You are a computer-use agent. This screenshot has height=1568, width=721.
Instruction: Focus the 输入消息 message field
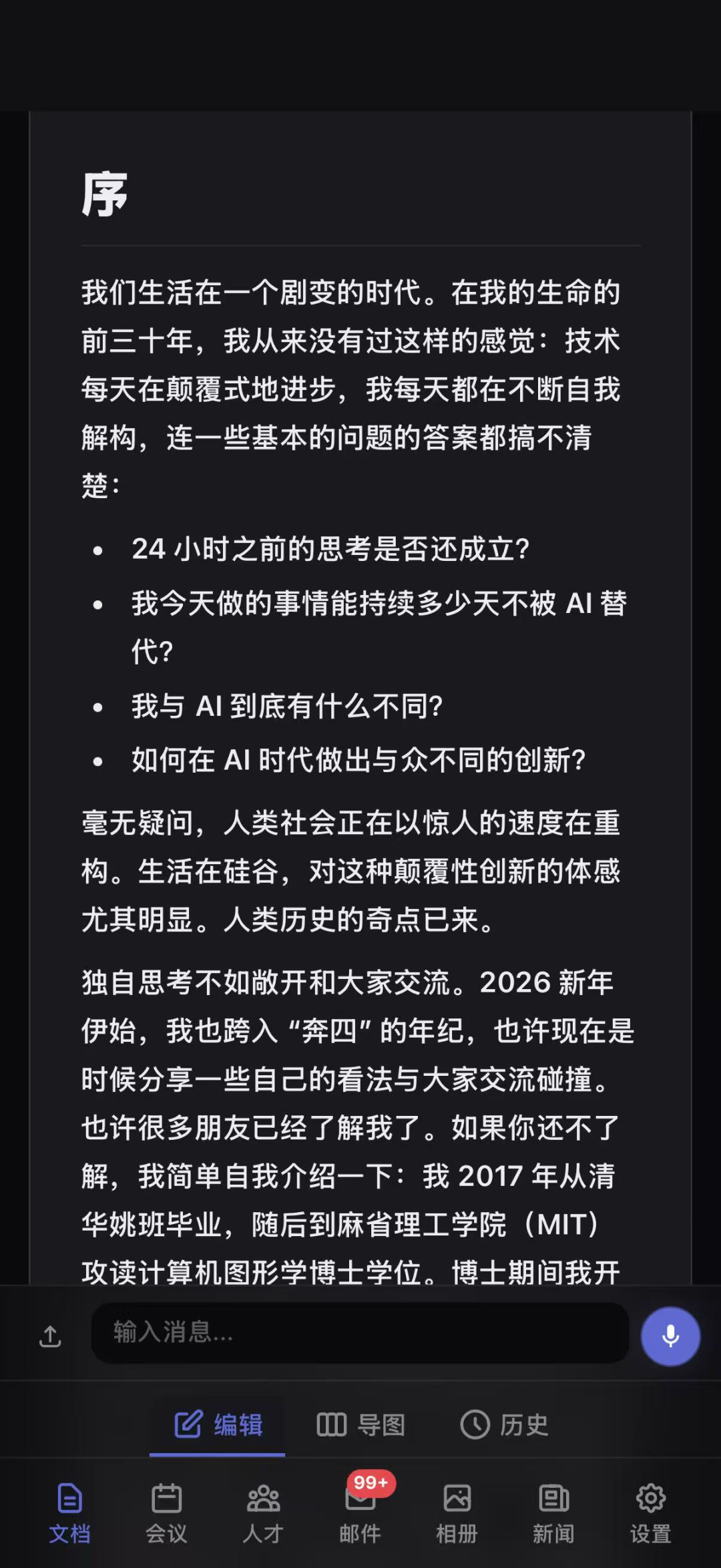pyautogui.click(x=360, y=1333)
